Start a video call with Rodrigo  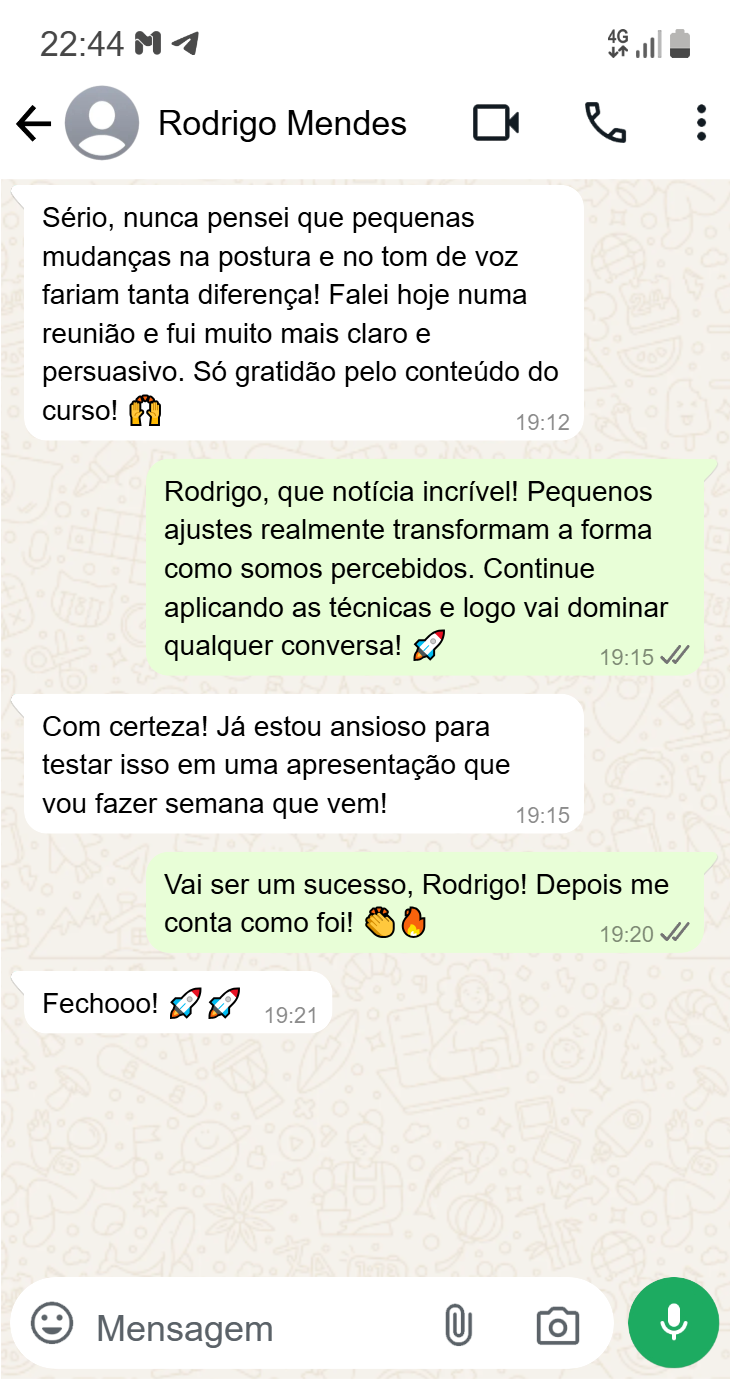[496, 124]
